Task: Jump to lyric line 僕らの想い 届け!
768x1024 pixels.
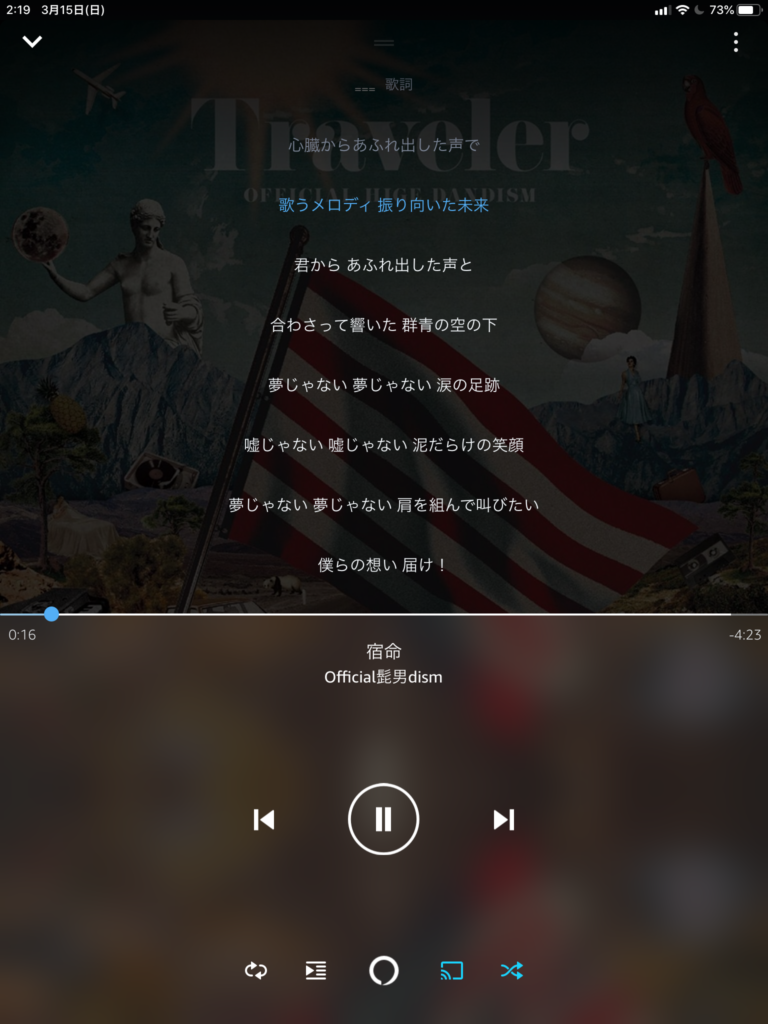Action: [x=383, y=565]
